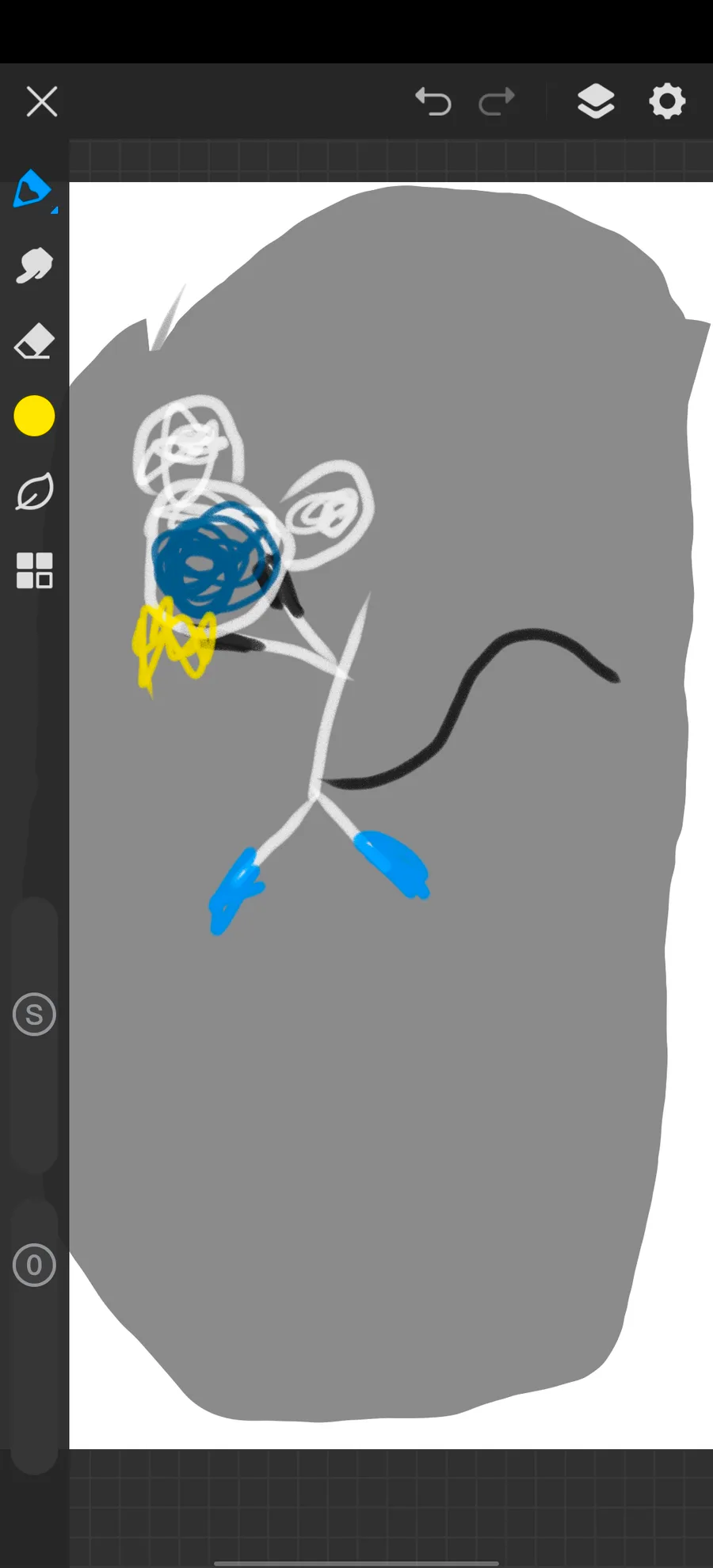
Task: Open the grid tools menu
Action: tap(34, 570)
